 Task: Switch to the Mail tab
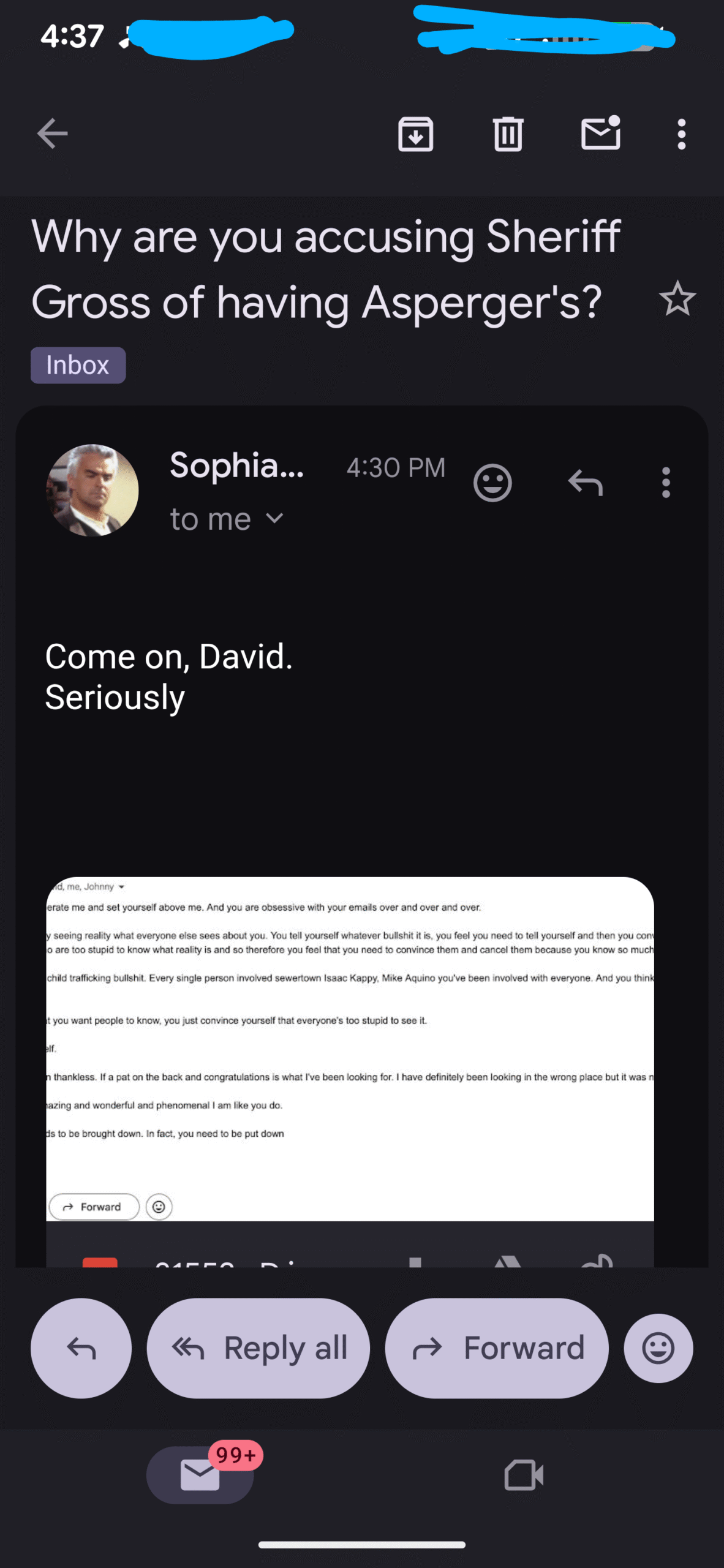pos(200,1475)
